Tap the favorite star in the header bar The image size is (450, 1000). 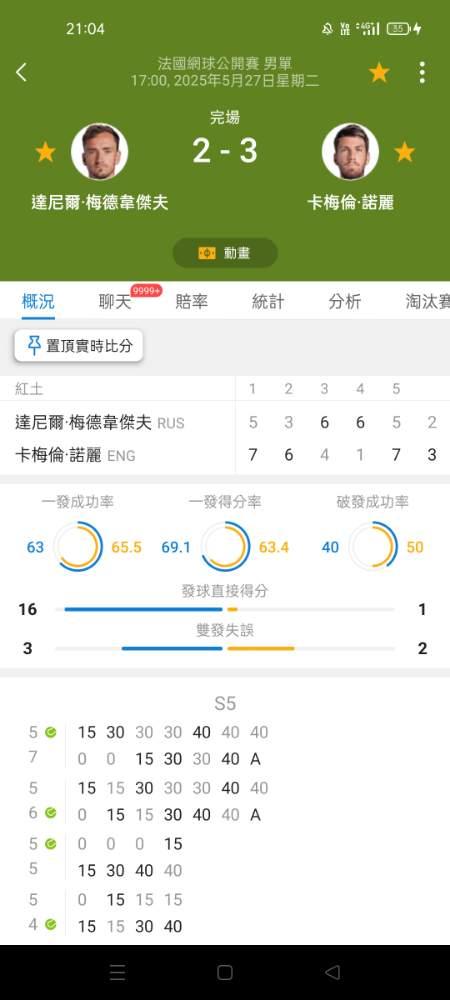click(379, 73)
